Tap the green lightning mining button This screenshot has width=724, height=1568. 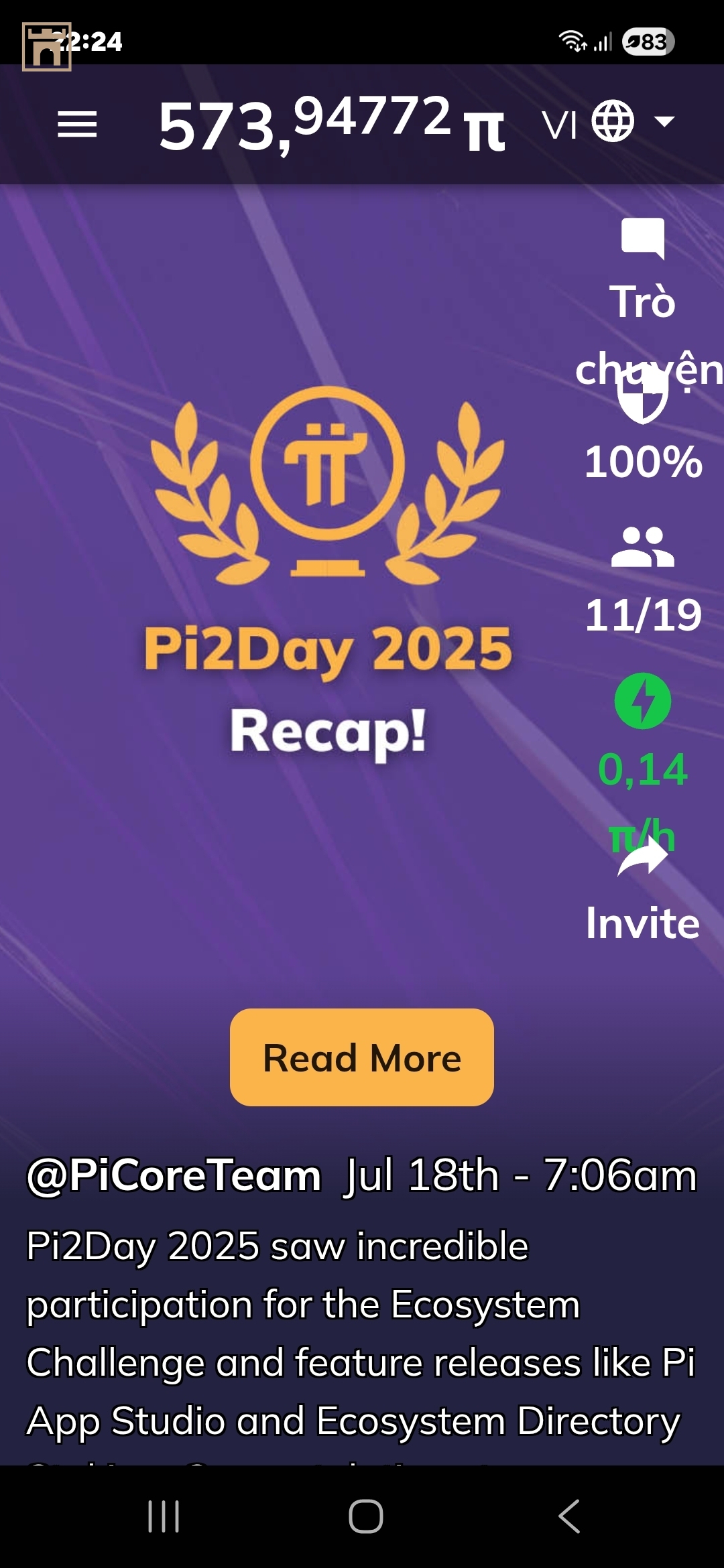[x=642, y=701]
